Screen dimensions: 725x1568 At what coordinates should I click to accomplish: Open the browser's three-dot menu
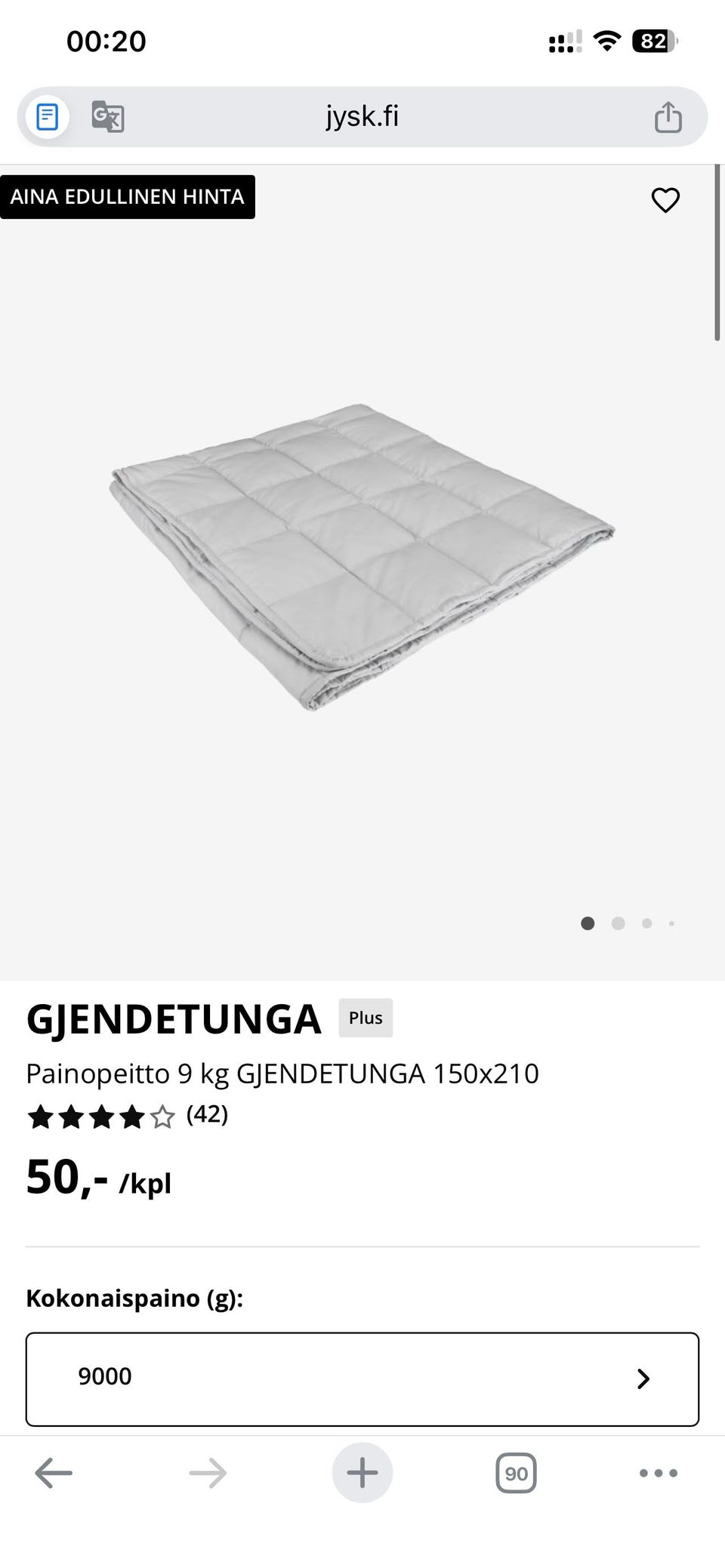[658, 1472]
